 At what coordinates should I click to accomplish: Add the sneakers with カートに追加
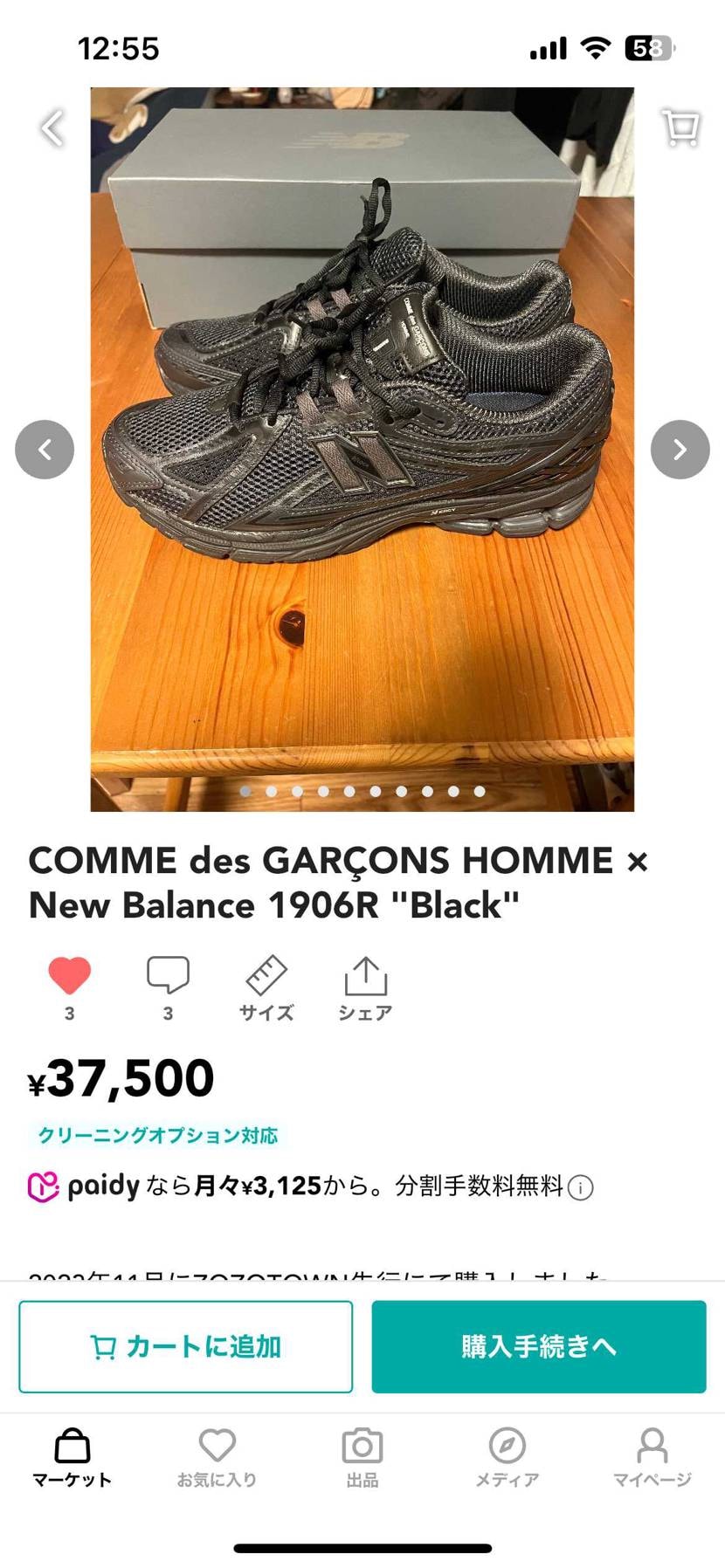pos(186,1346)
